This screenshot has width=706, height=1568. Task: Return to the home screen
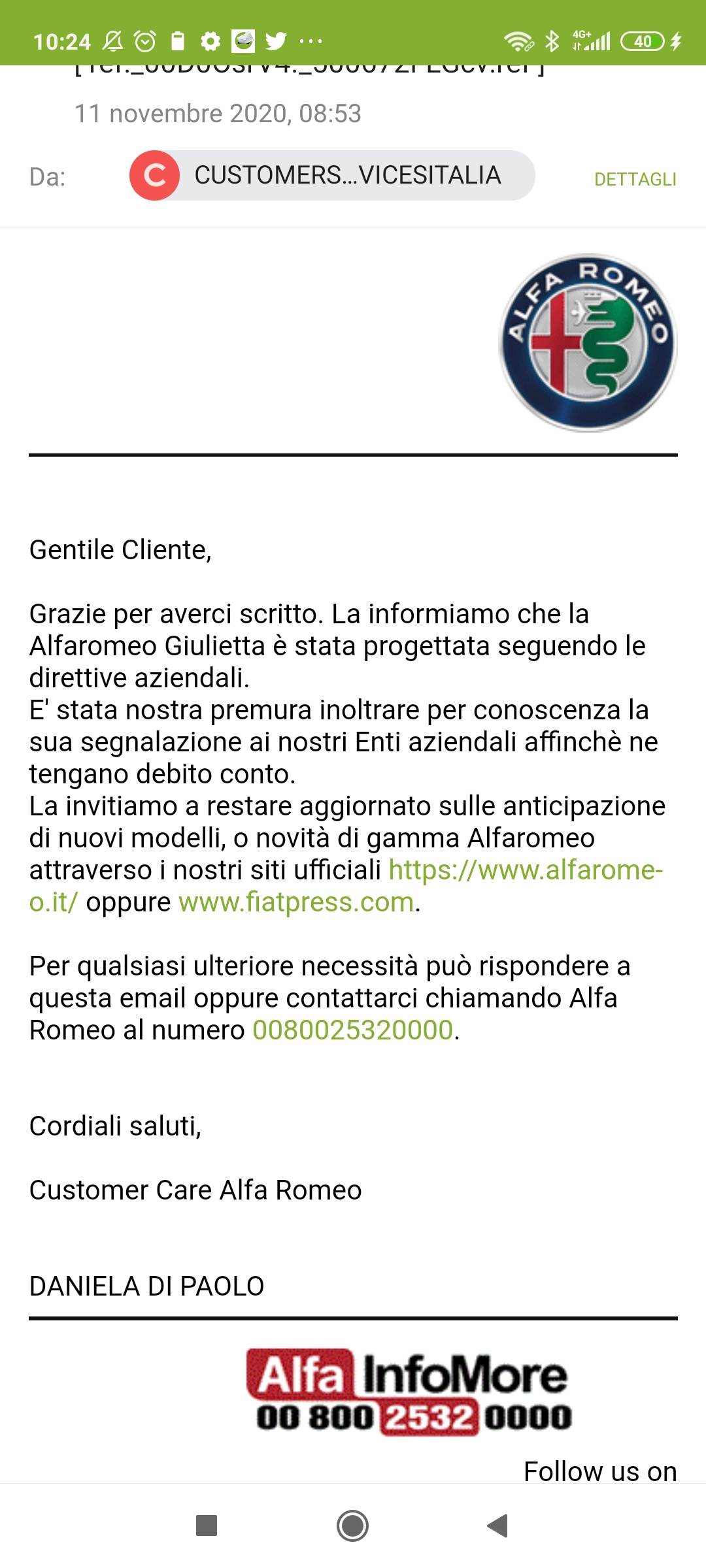[352, 1526]
